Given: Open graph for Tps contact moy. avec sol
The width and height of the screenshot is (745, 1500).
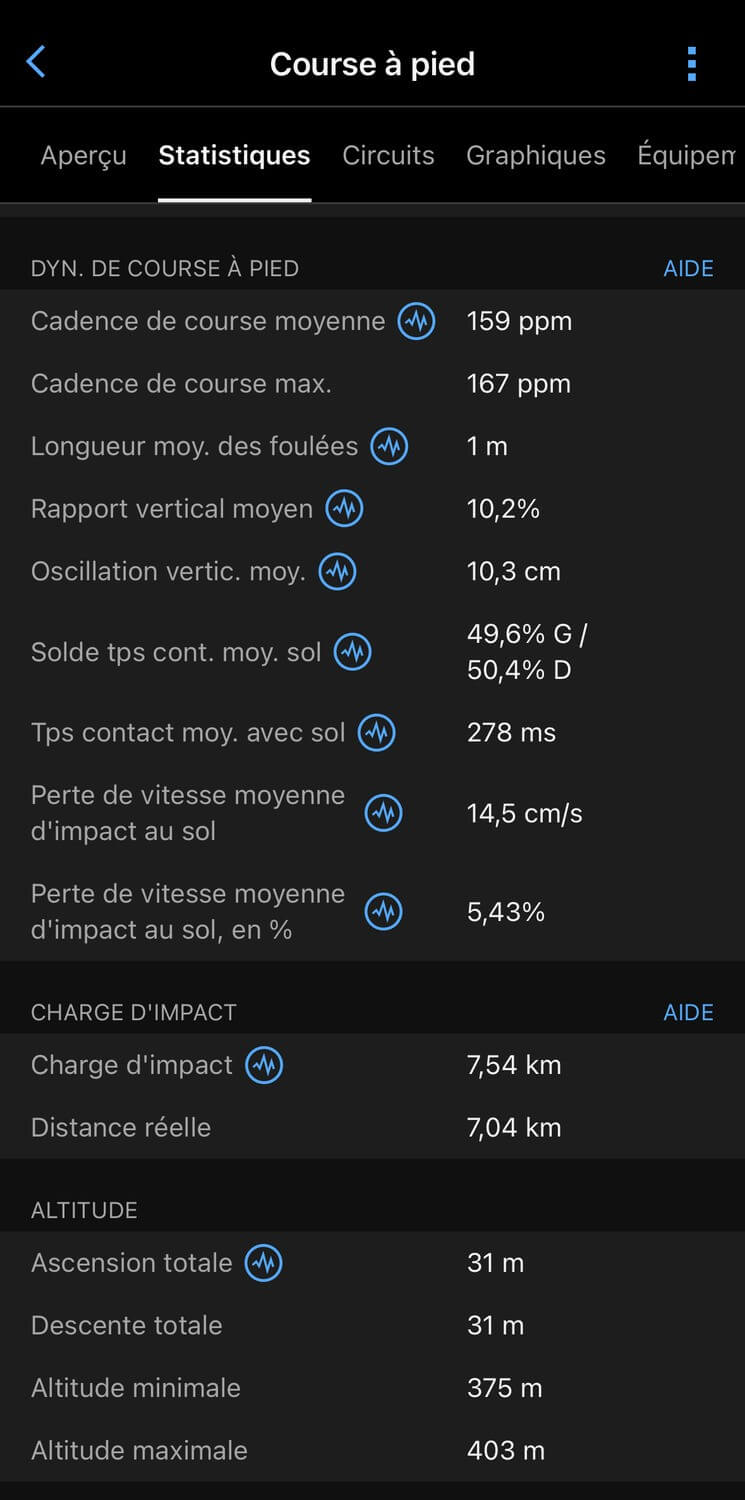Looking at the screenshot, I should pyautogui.click(x=377, y=733).
